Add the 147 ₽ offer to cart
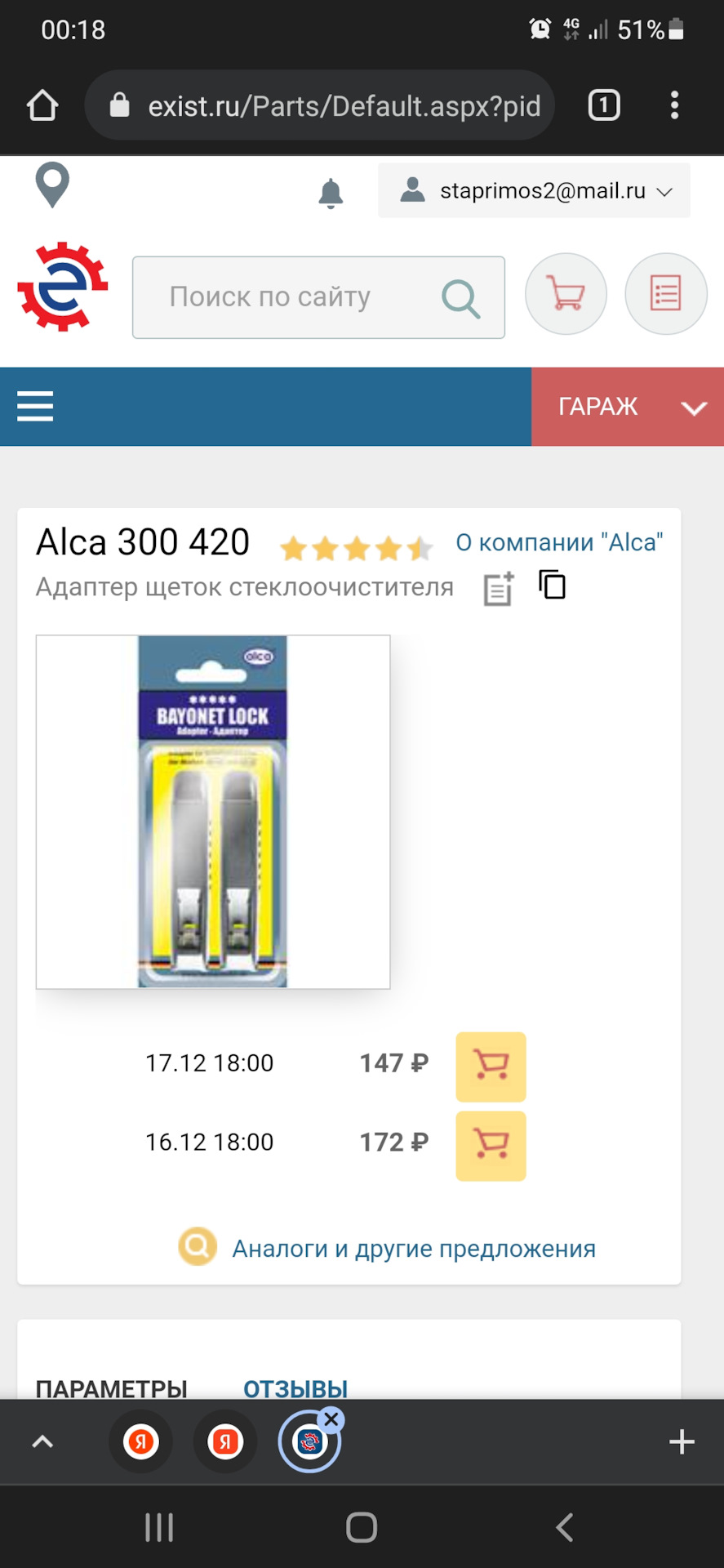This screenshot has width=724, height=1568. 491,1067
